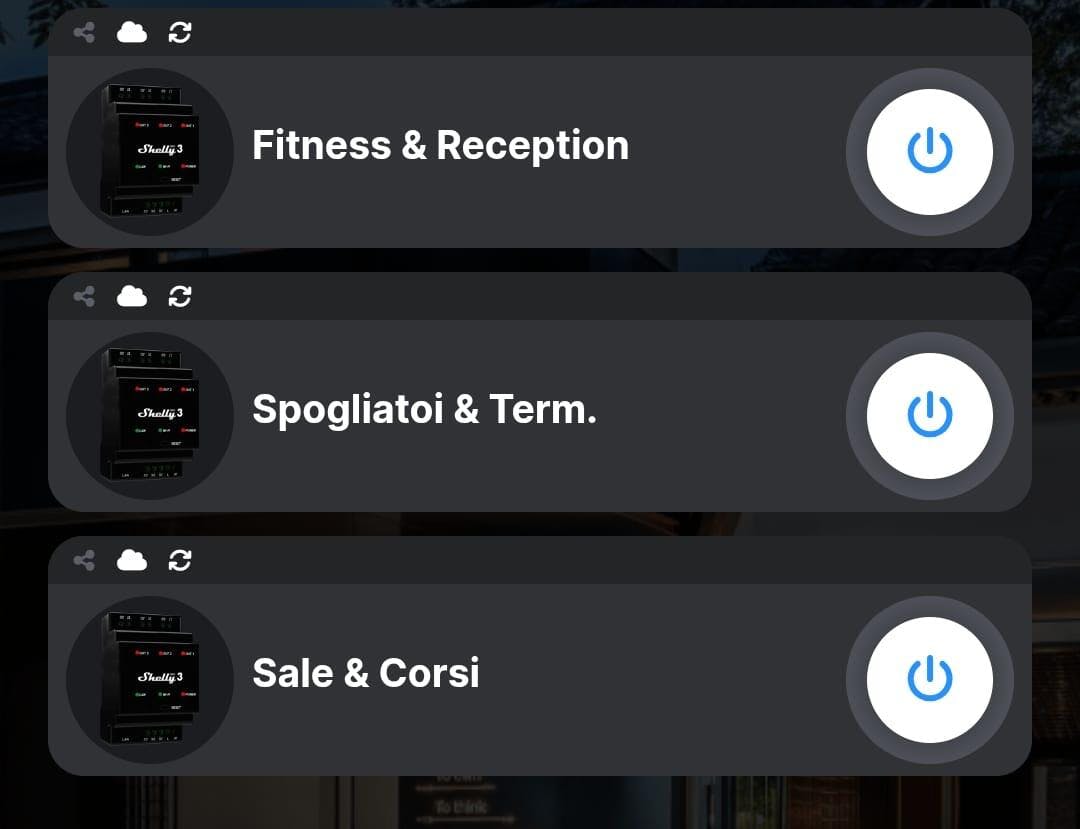Open the Spogliatoi & Term. device card

pyautogui.click(x=424, y=410)
